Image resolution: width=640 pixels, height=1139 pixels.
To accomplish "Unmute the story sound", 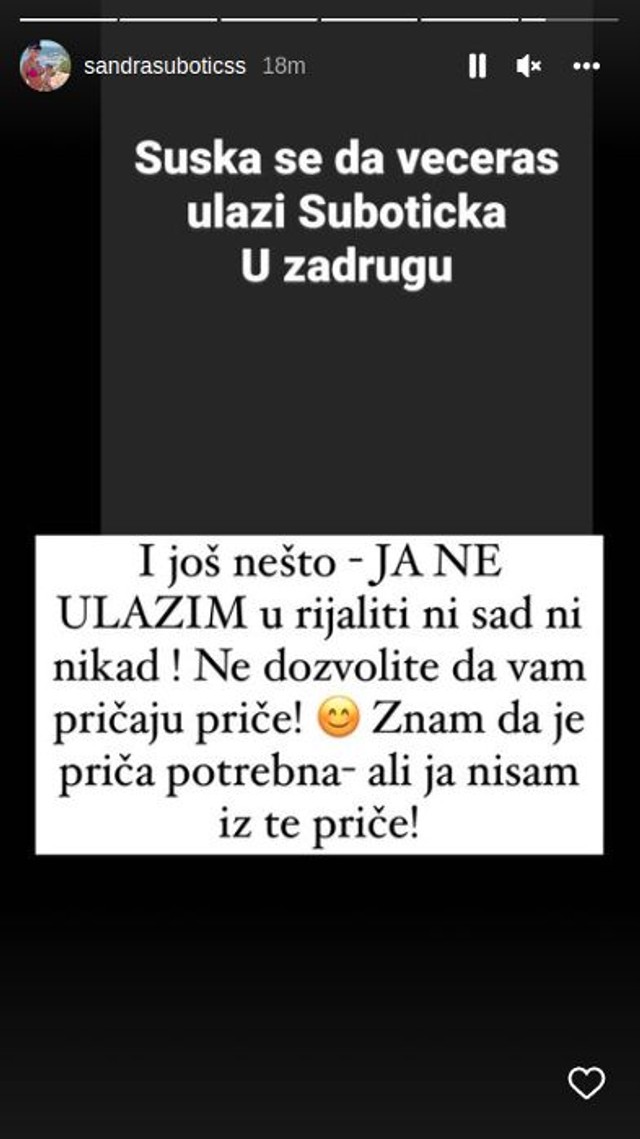I will point(529,66).
